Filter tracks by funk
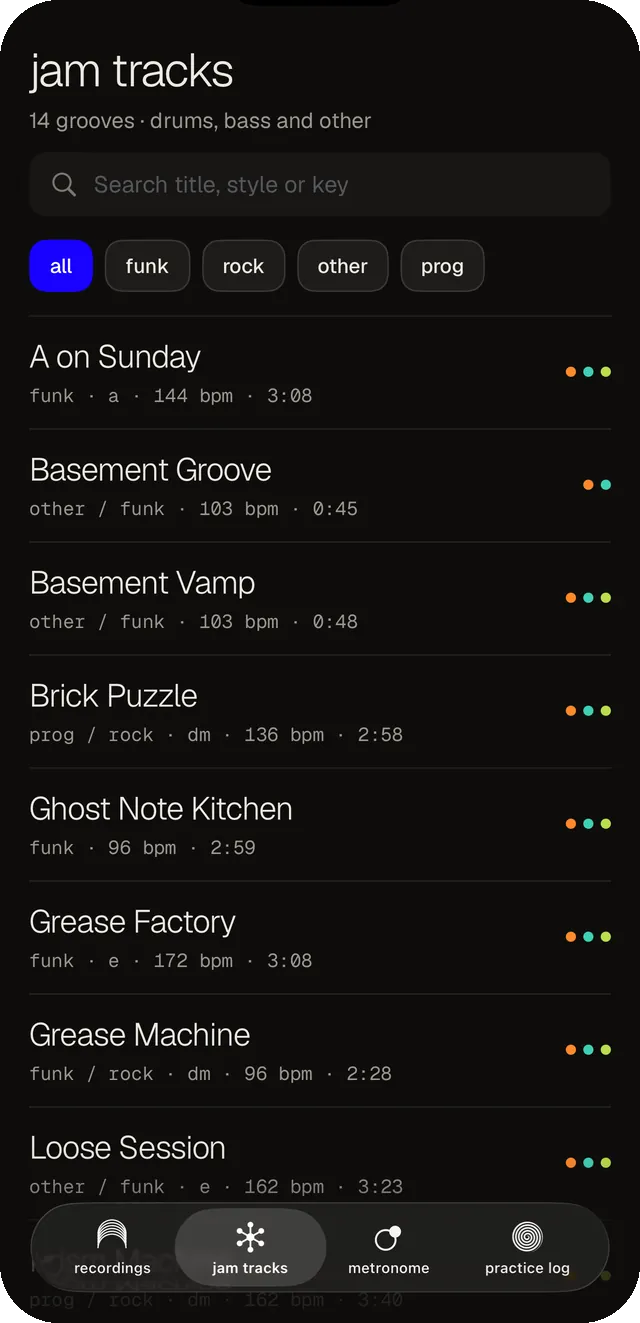Viewport: 640px width, 1323px height. (147, 266)
